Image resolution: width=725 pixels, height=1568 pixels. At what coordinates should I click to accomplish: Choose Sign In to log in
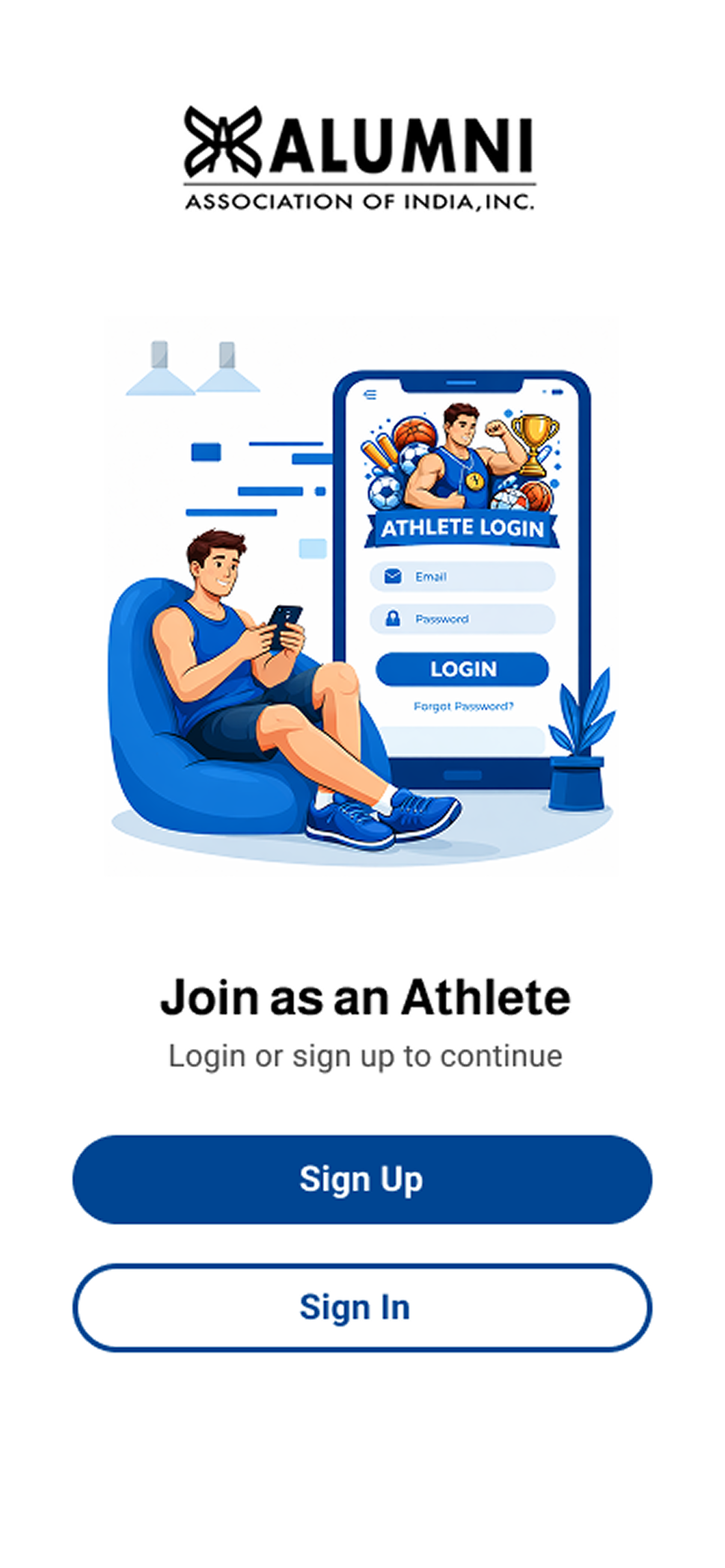[x=362, y=1307]
